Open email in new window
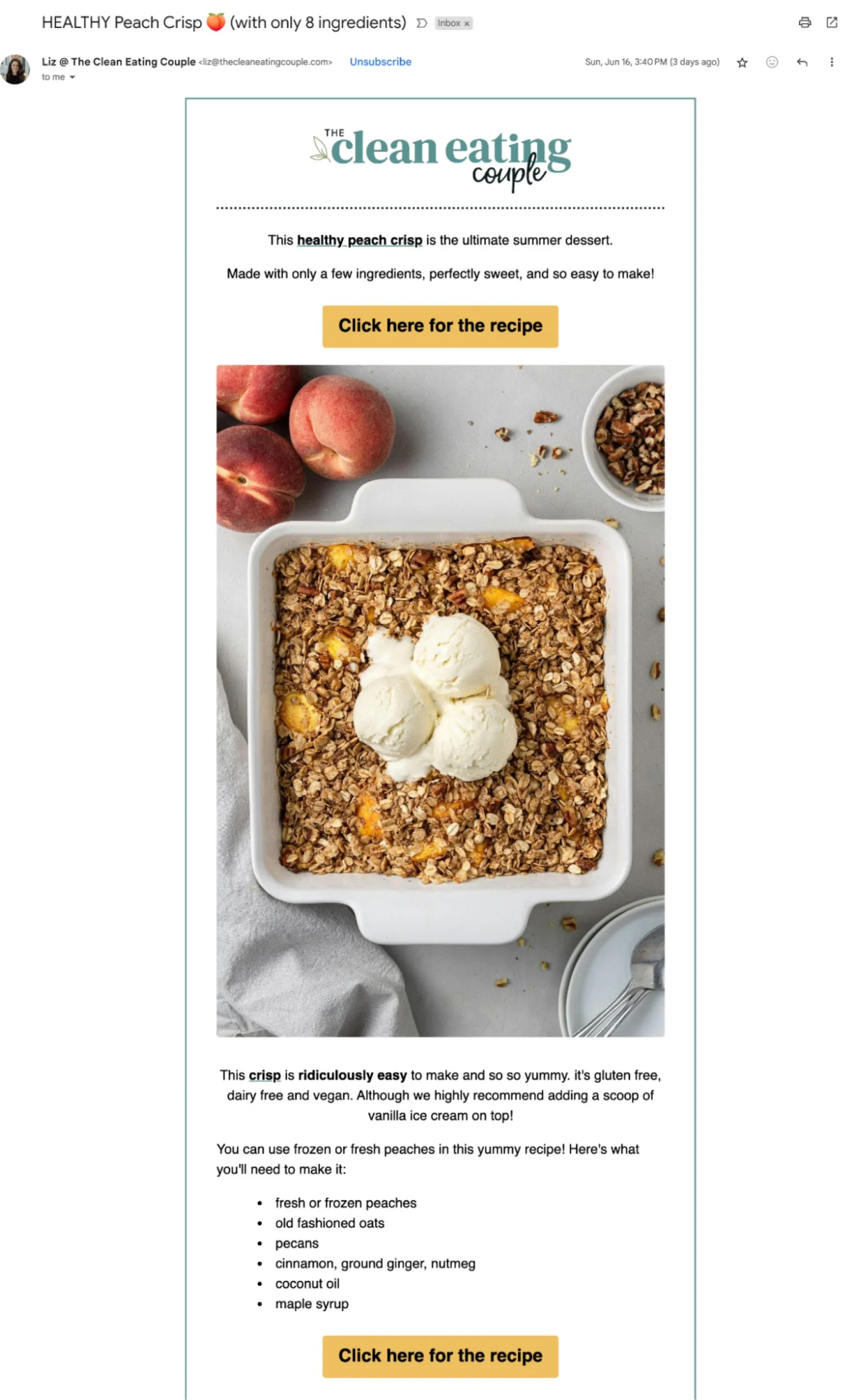 (x=832, y=23)
